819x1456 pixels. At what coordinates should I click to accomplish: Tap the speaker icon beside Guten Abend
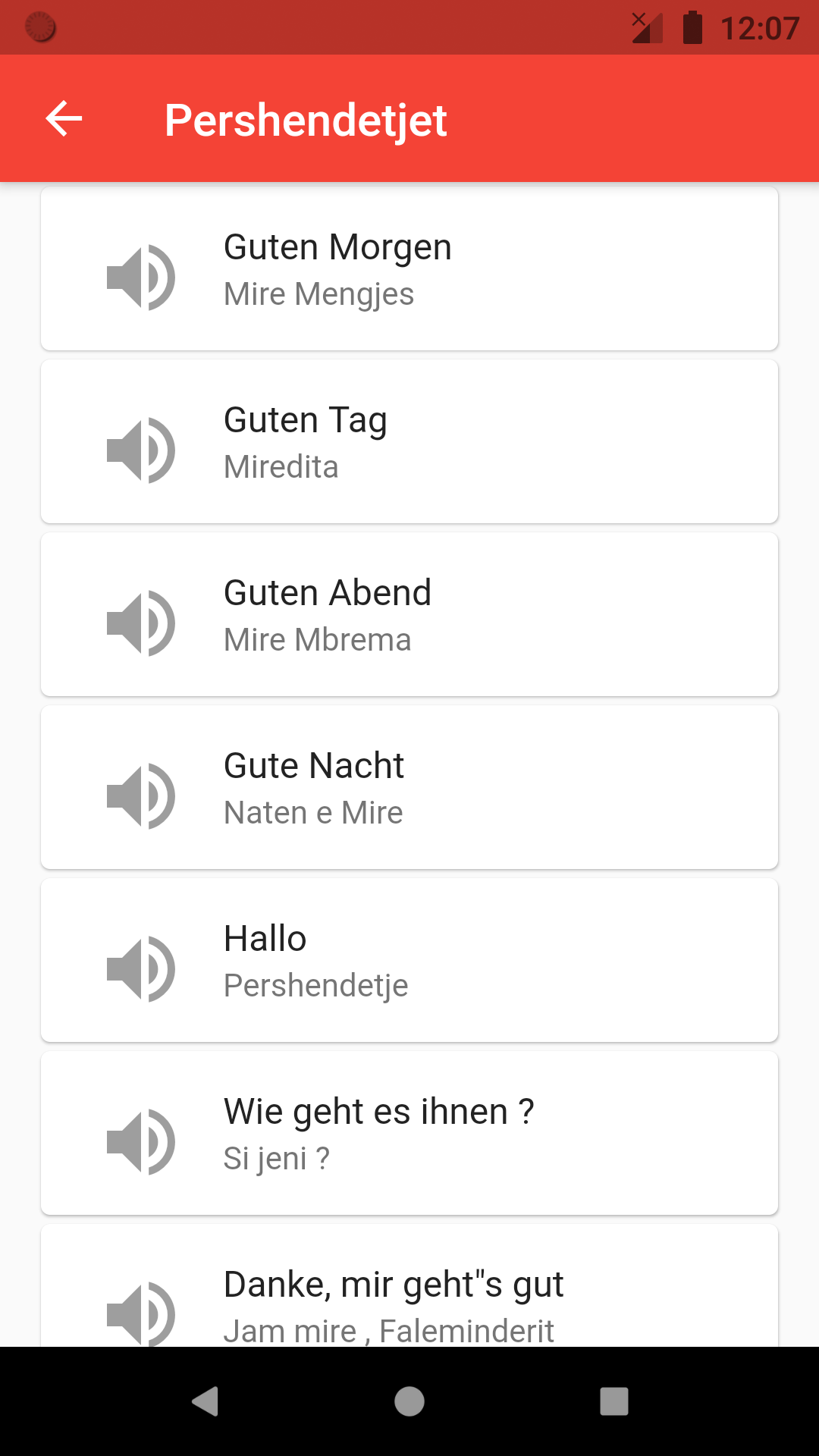[x=141, y=623]
